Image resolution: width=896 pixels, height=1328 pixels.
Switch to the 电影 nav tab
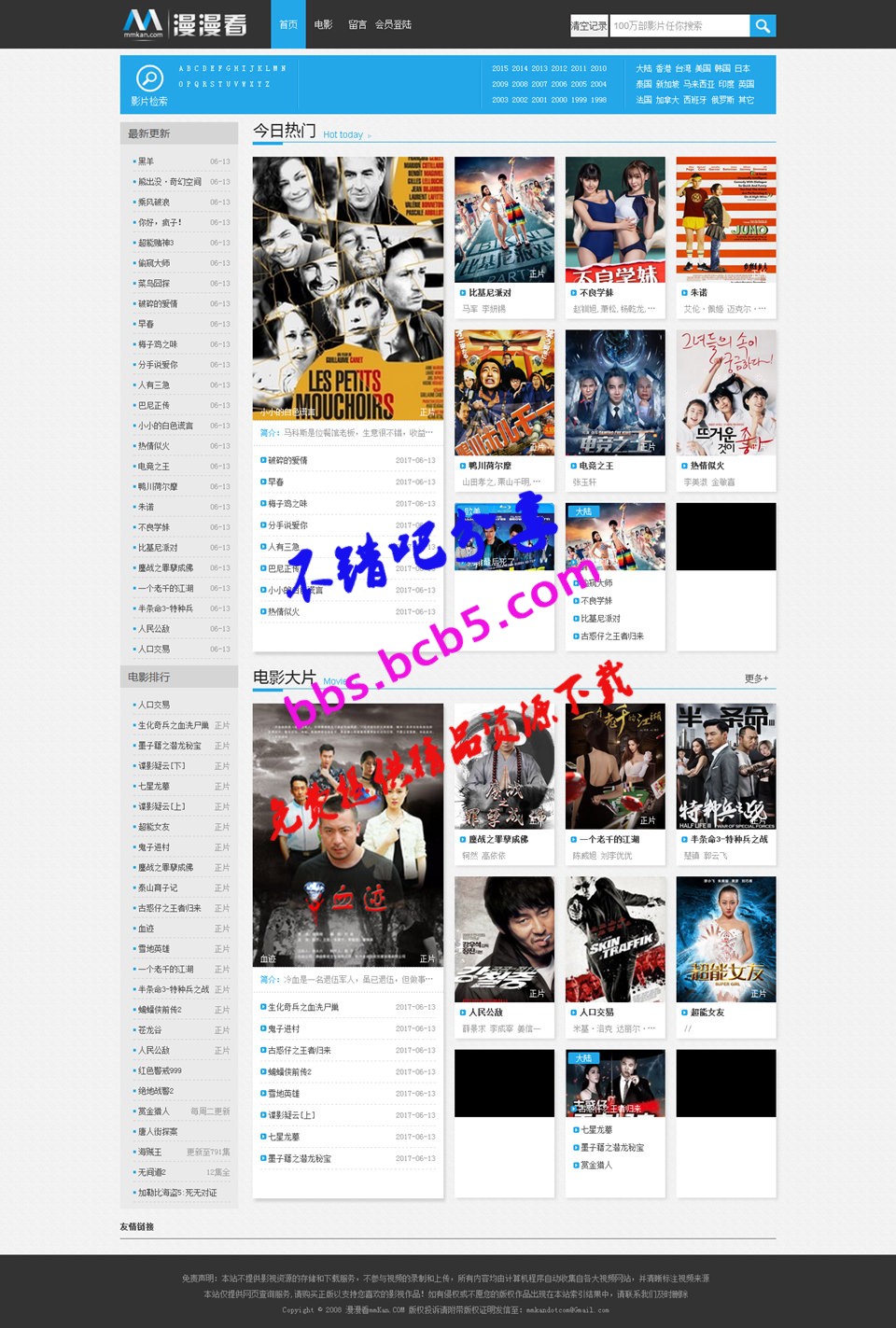(323, 25)
